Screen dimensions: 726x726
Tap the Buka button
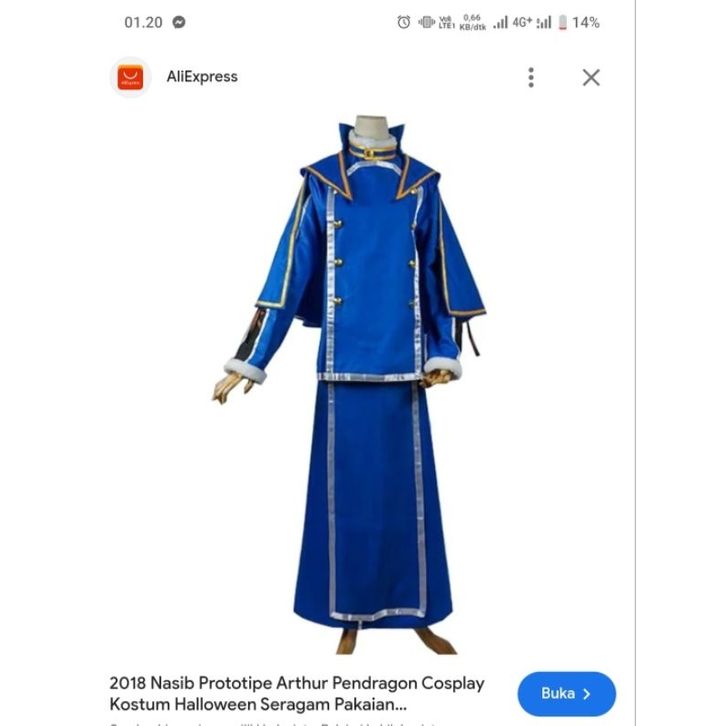(566, 693)
